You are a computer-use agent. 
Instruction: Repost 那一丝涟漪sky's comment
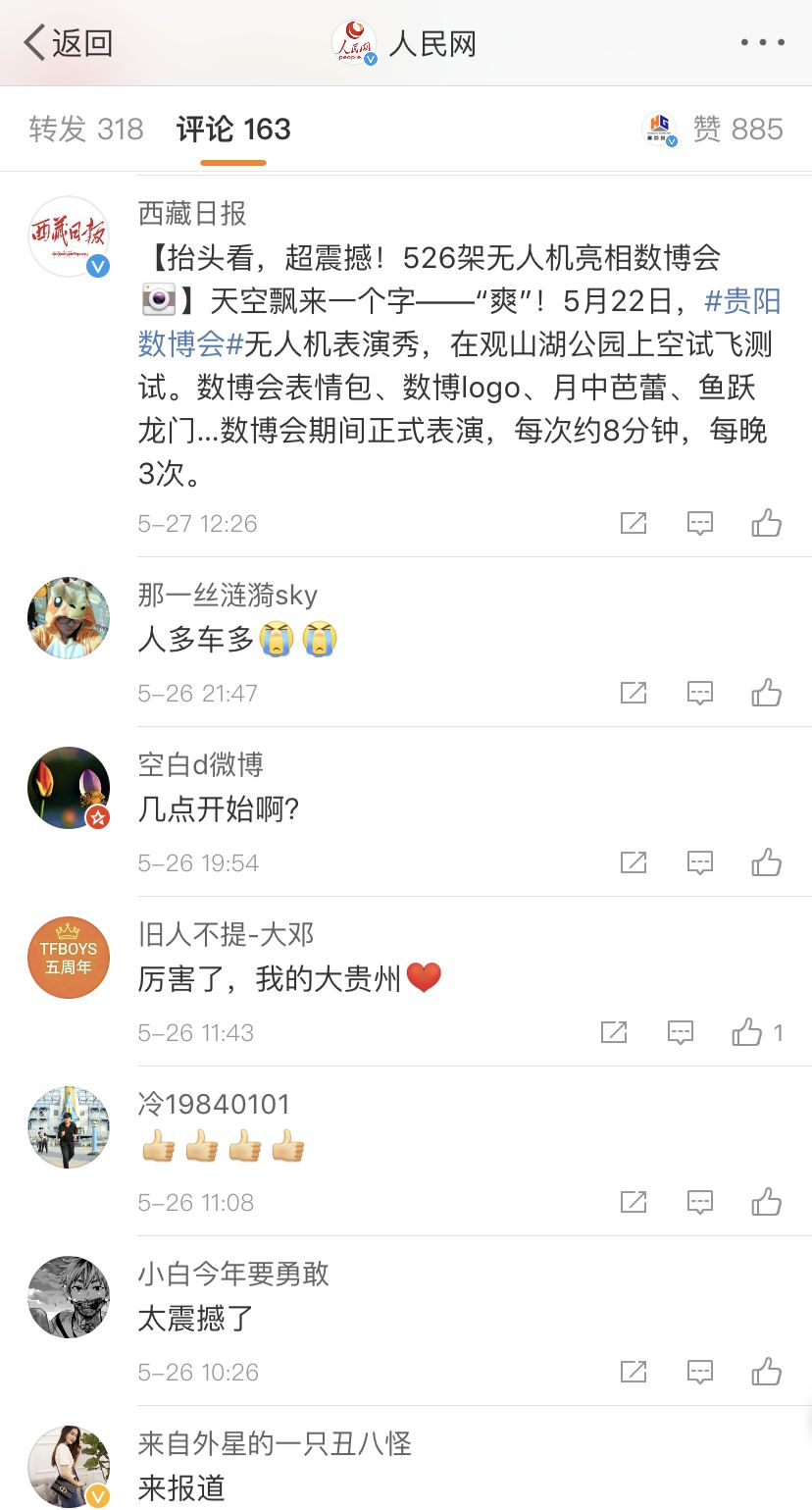pyautogui.click(x=634, y=693)
